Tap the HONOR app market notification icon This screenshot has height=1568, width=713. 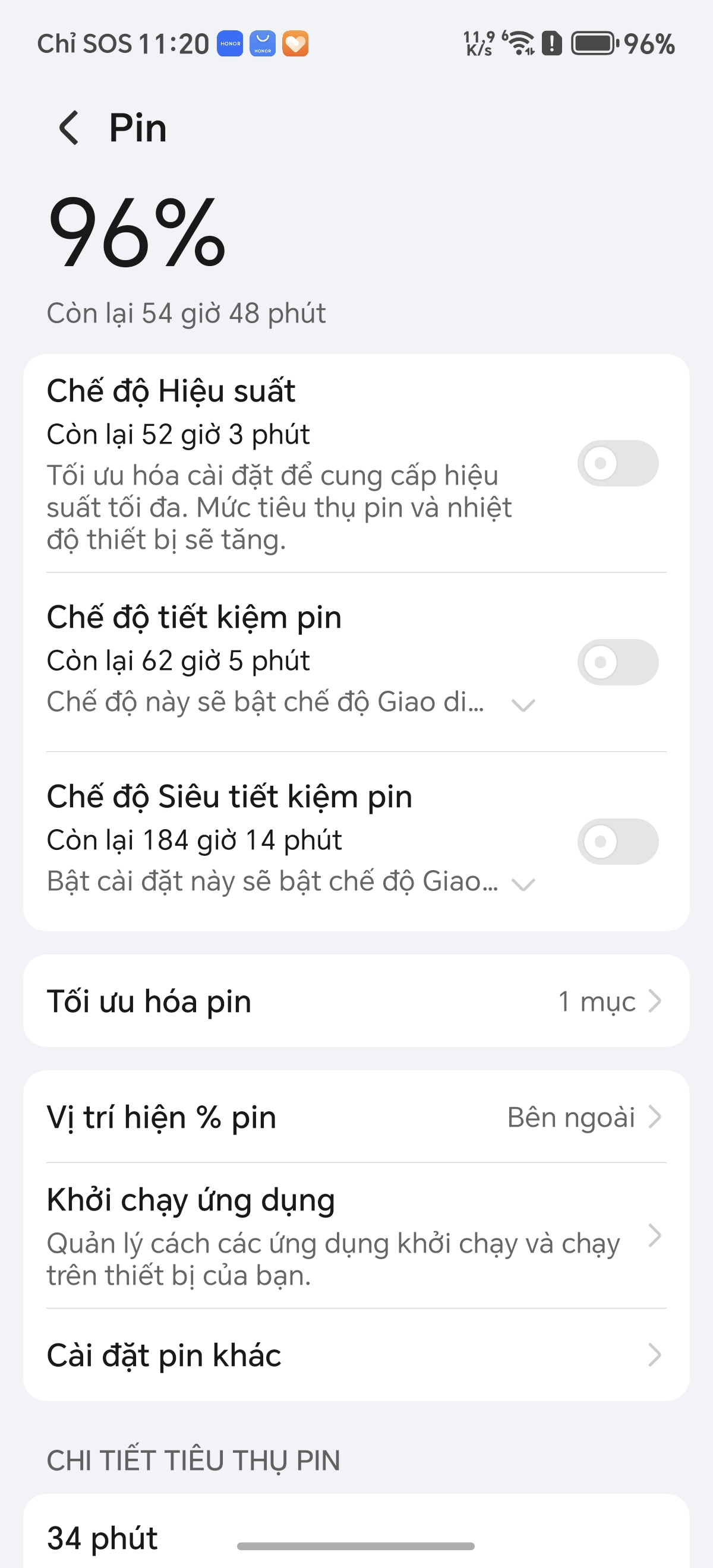tap(262, 43)
